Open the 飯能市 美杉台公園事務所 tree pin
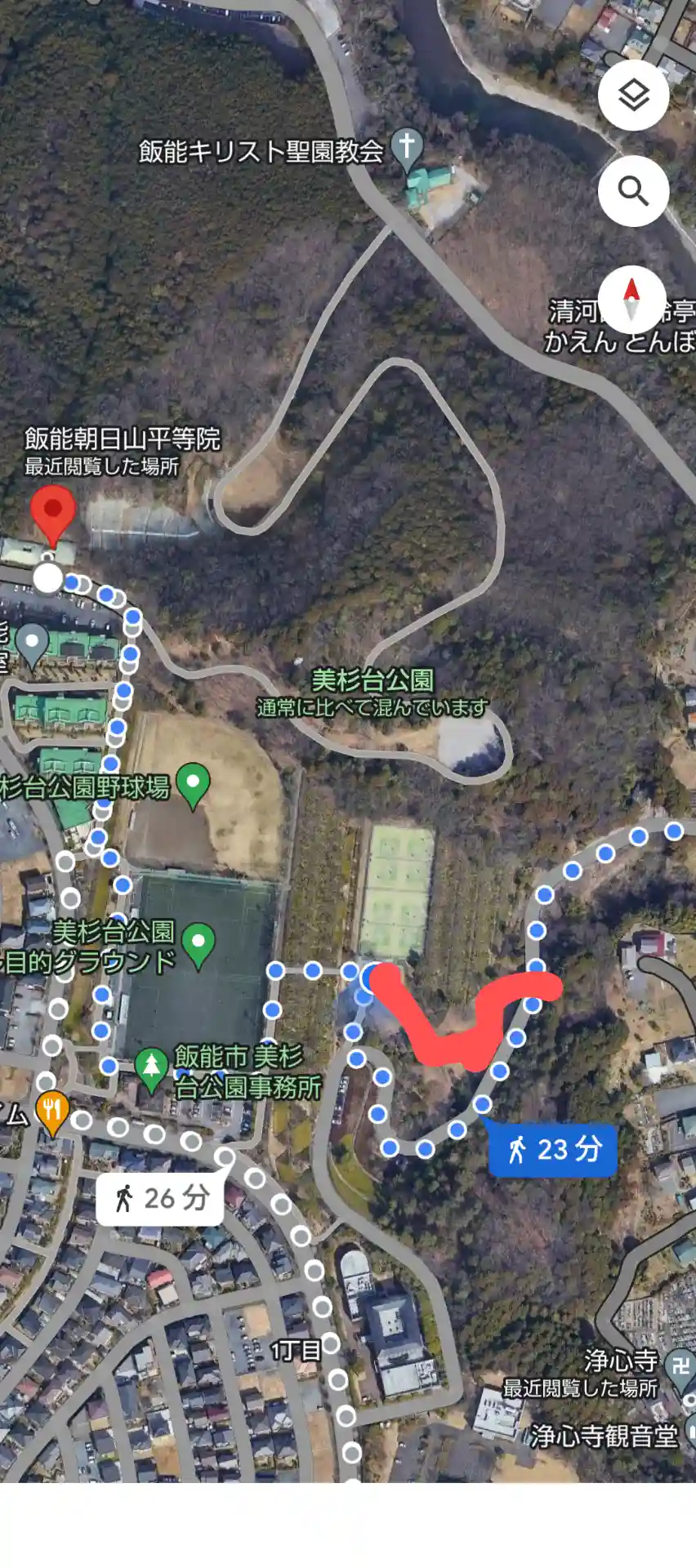696x1568 pixels. pos(151,1067)
